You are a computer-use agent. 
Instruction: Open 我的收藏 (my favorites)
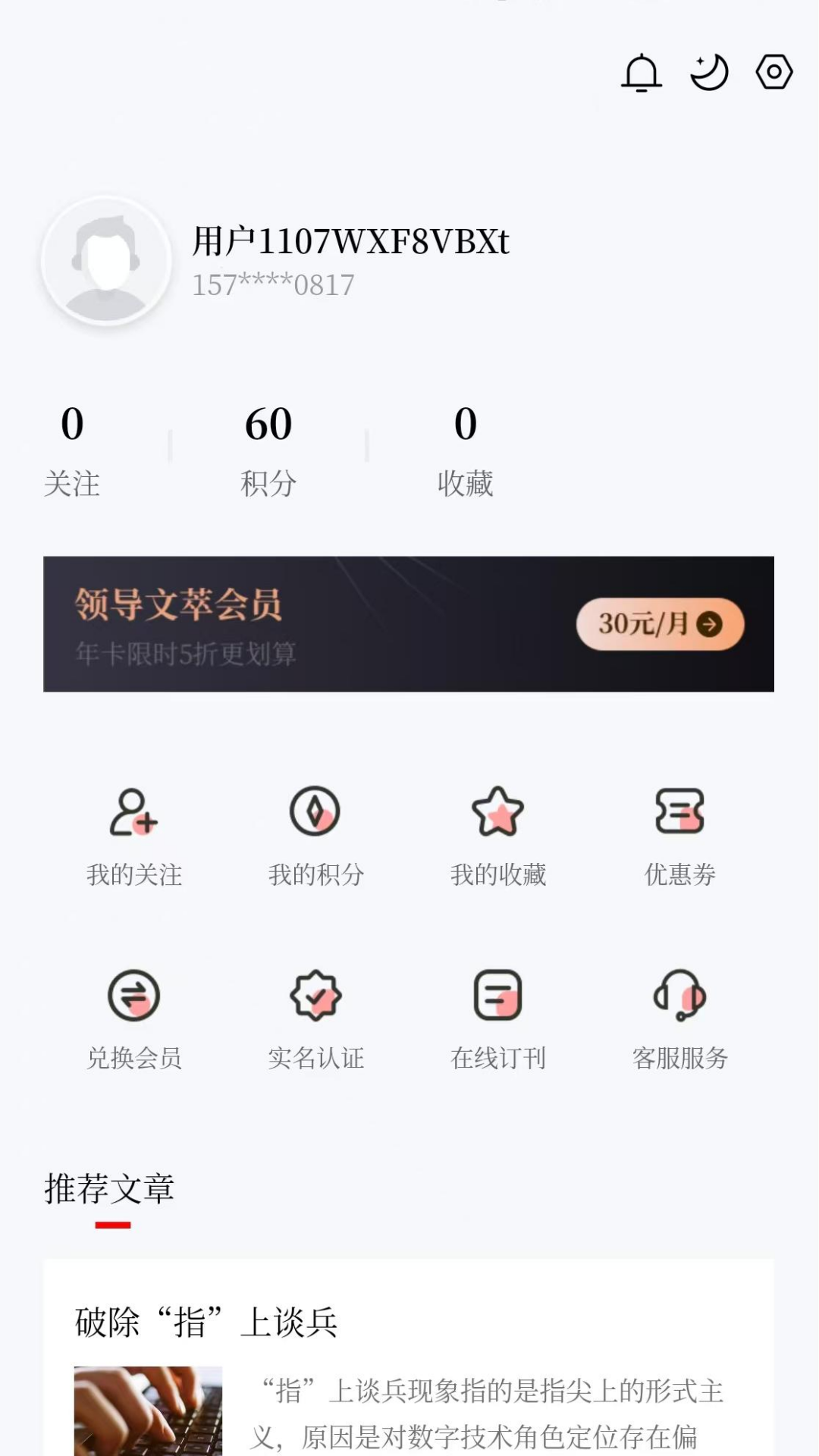coord(499,842)
